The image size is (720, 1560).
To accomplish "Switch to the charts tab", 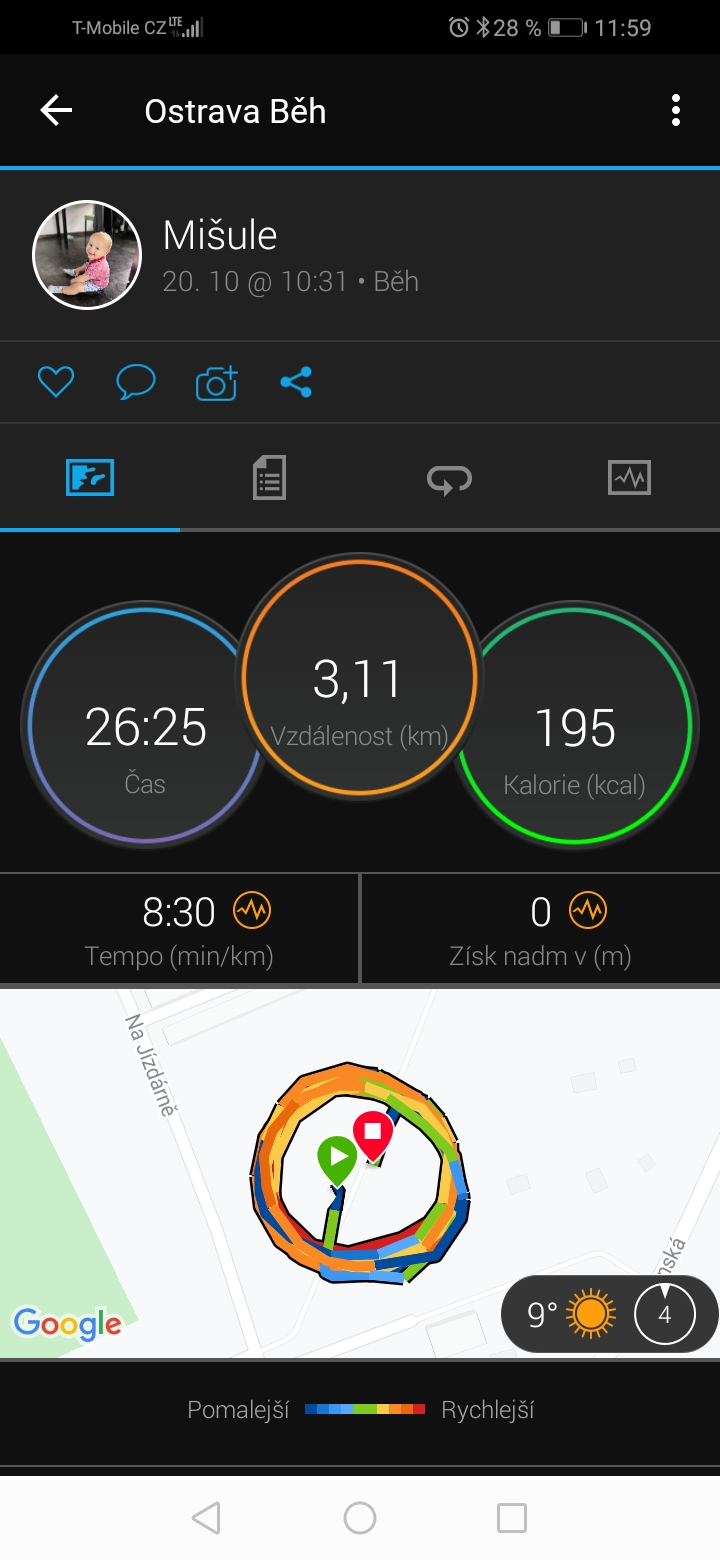I will click(629, 477).
